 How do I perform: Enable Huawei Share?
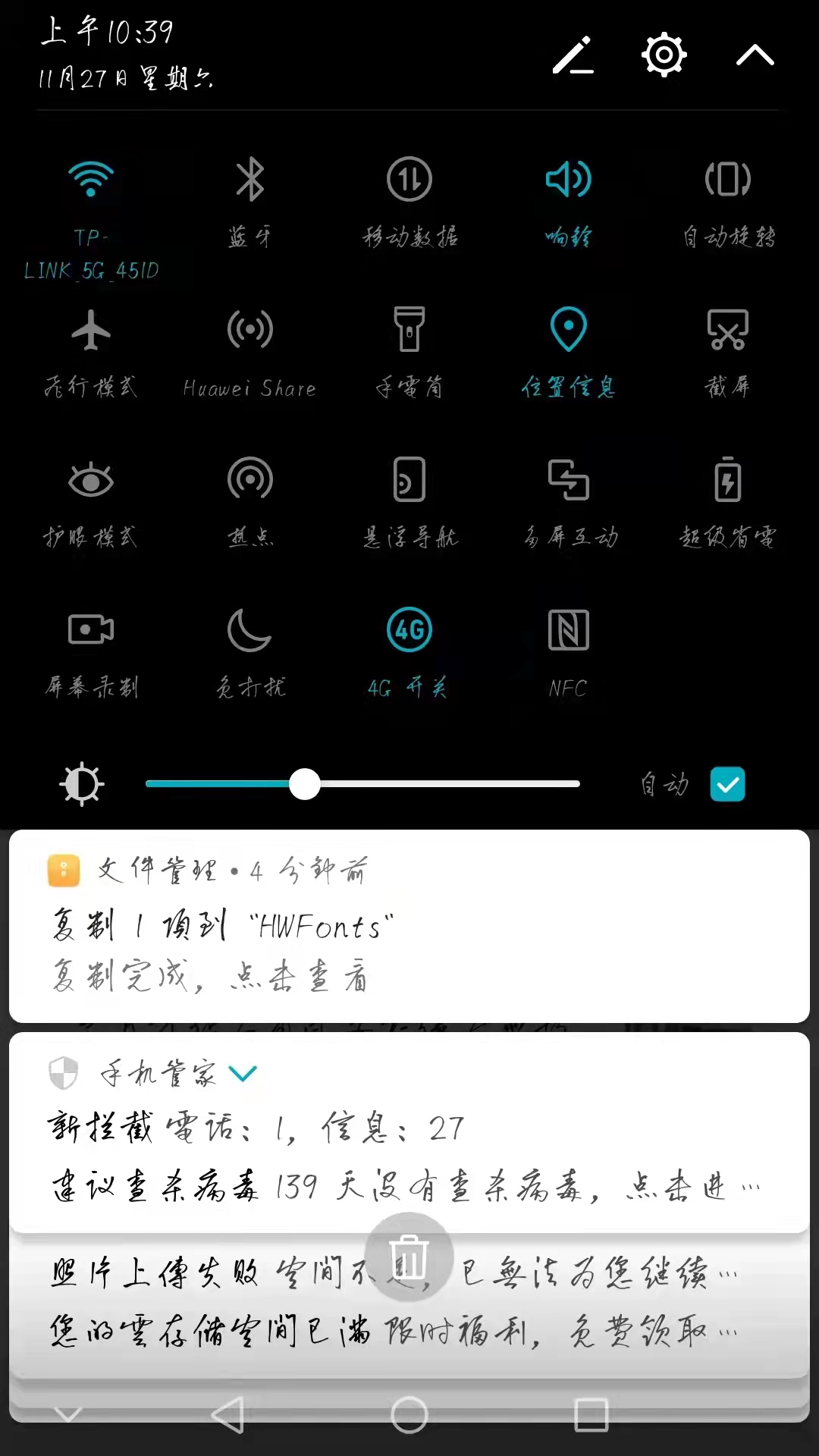(x=249, y=331)
